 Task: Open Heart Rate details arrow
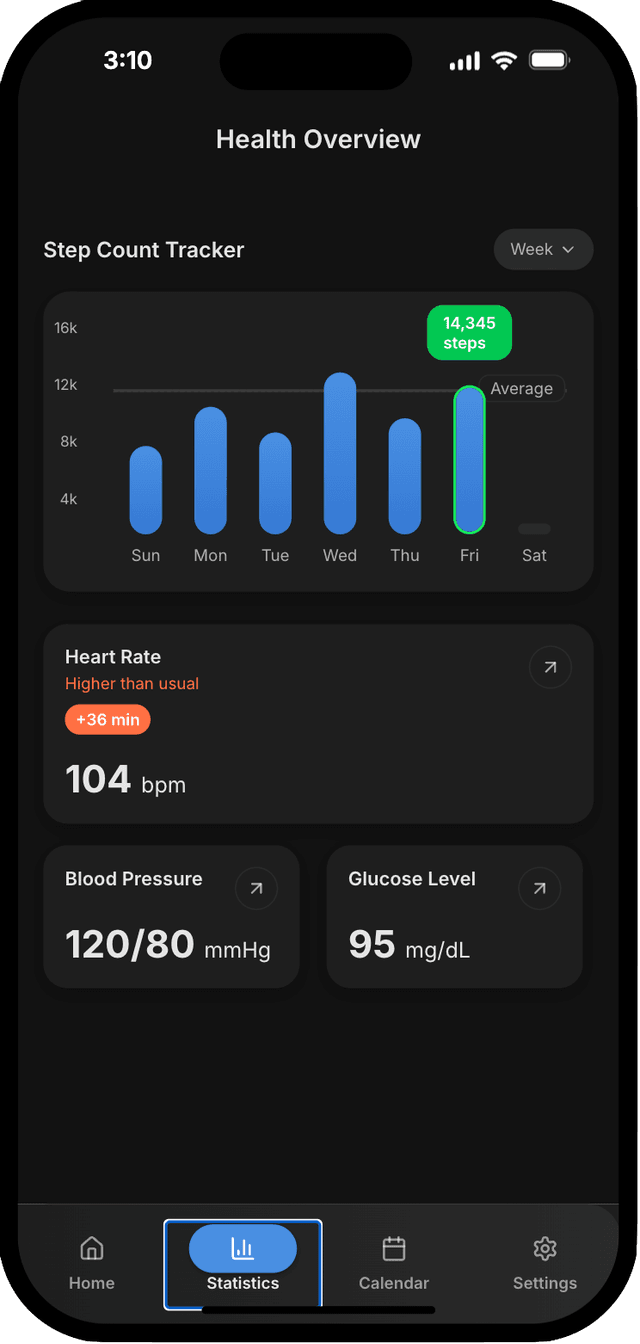[550, 668]
